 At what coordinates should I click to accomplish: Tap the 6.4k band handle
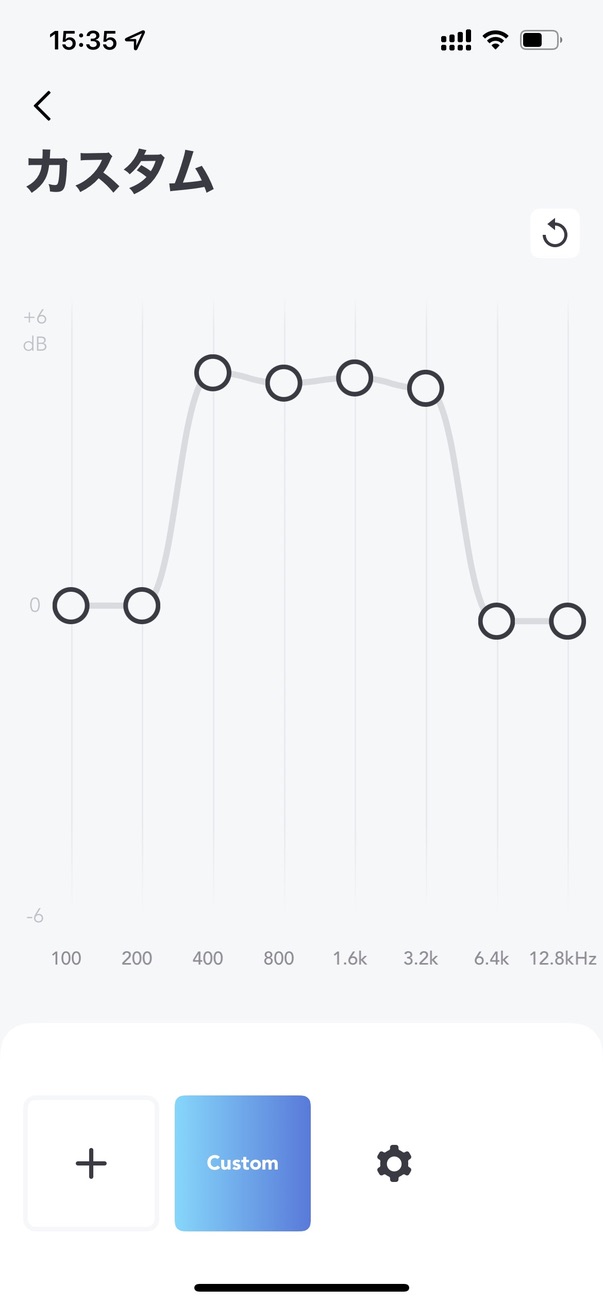coord(496,621)
